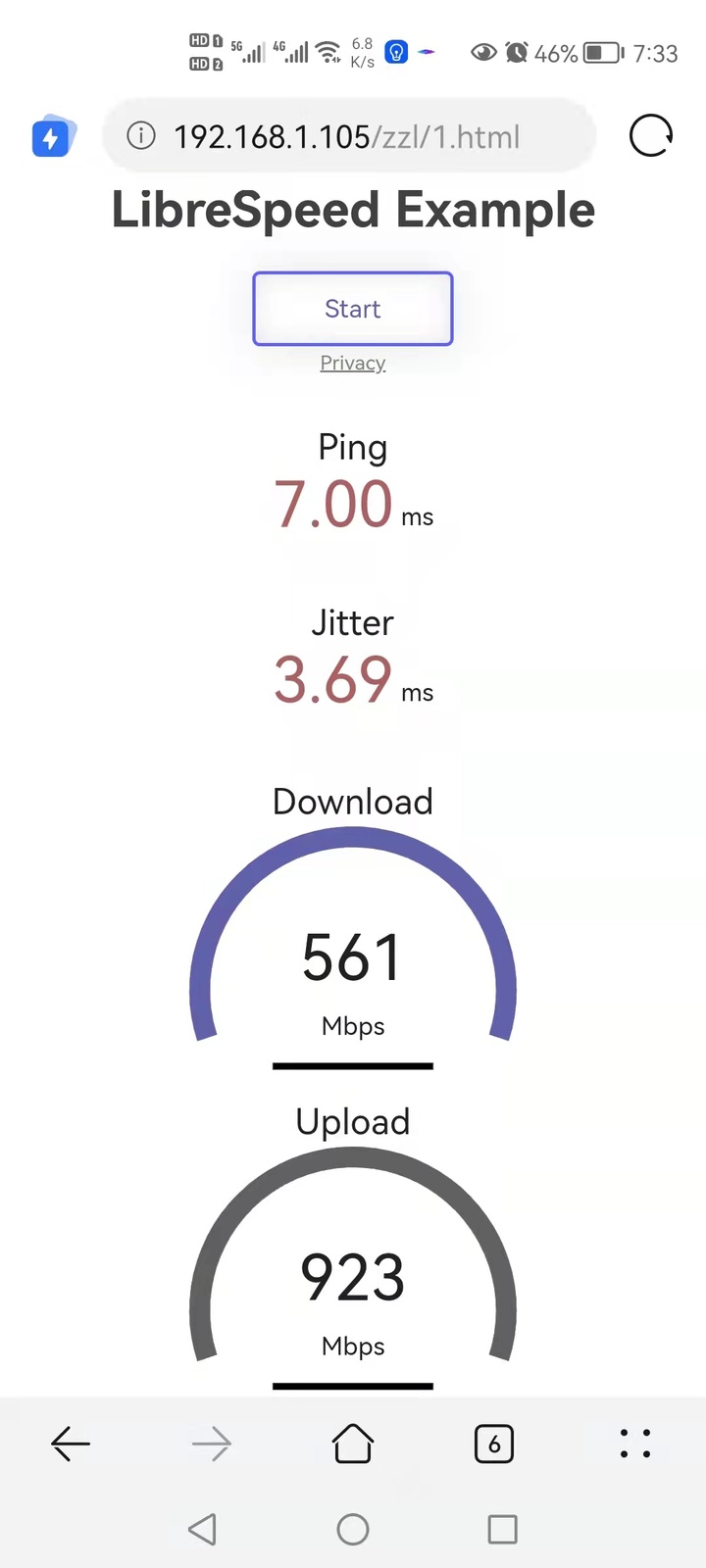Tap the eye protection icon in status bar
The width and height of the screenshot is (706, 1568).
[x=482, y=53]
